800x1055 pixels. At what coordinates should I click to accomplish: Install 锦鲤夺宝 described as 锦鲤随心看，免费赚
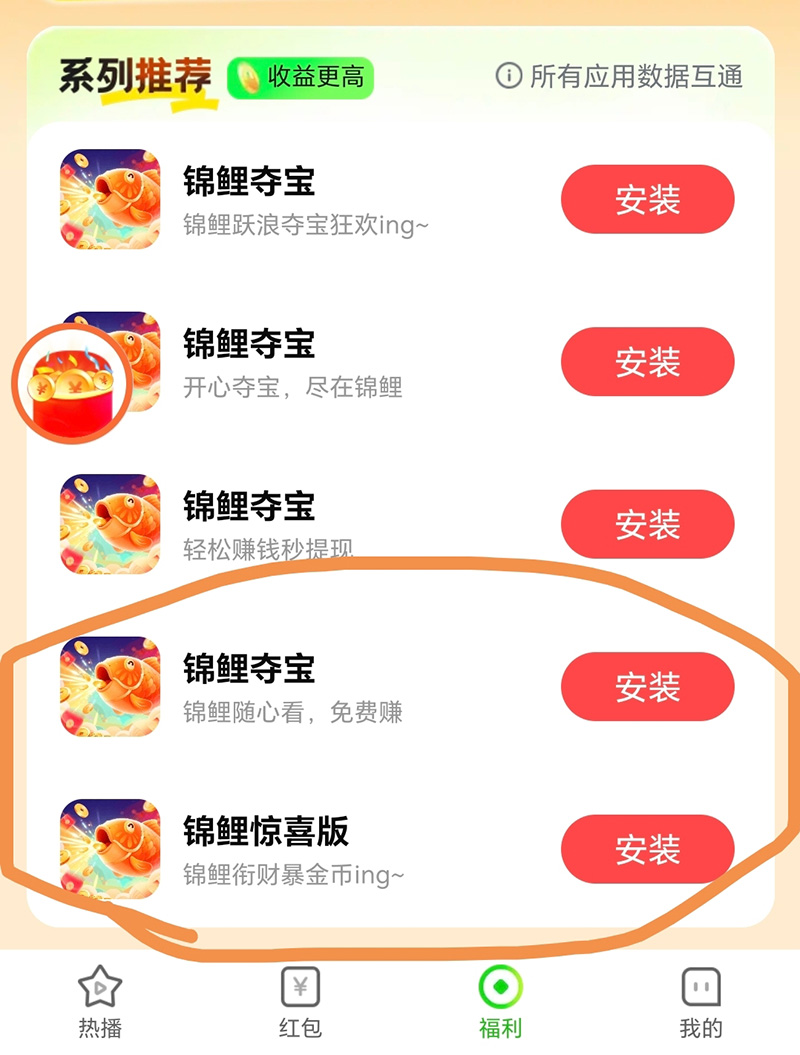647,686
